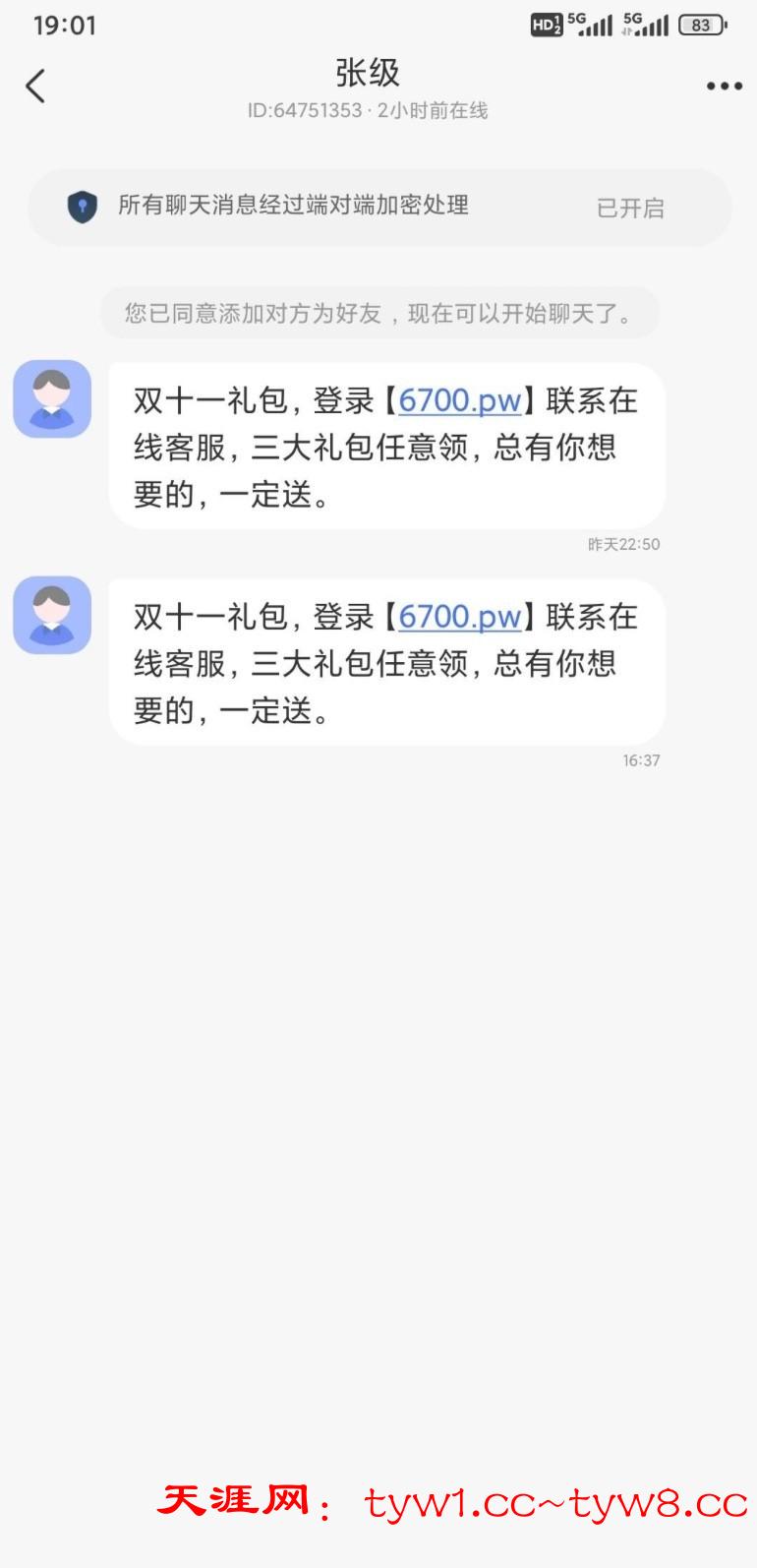Image resolution: width=757 pixels, height=1568 pixels.
Task: Open the 6700.pw link sent 昨天22:50
Action: pos(459,401)
